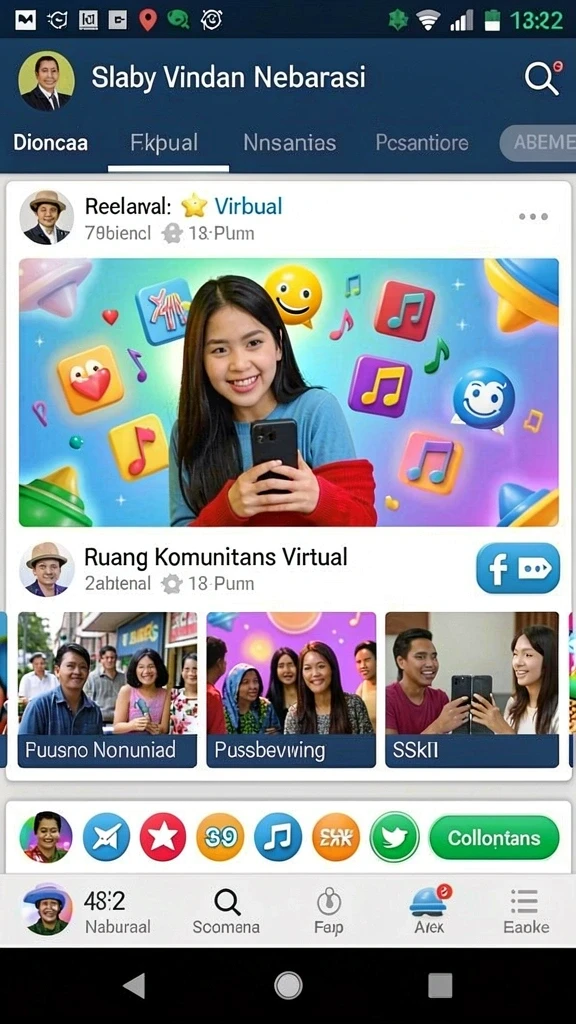Viewport: 576px width, 1024px height.
Task: Open the SSkIl card
Action: coord(472,689)
